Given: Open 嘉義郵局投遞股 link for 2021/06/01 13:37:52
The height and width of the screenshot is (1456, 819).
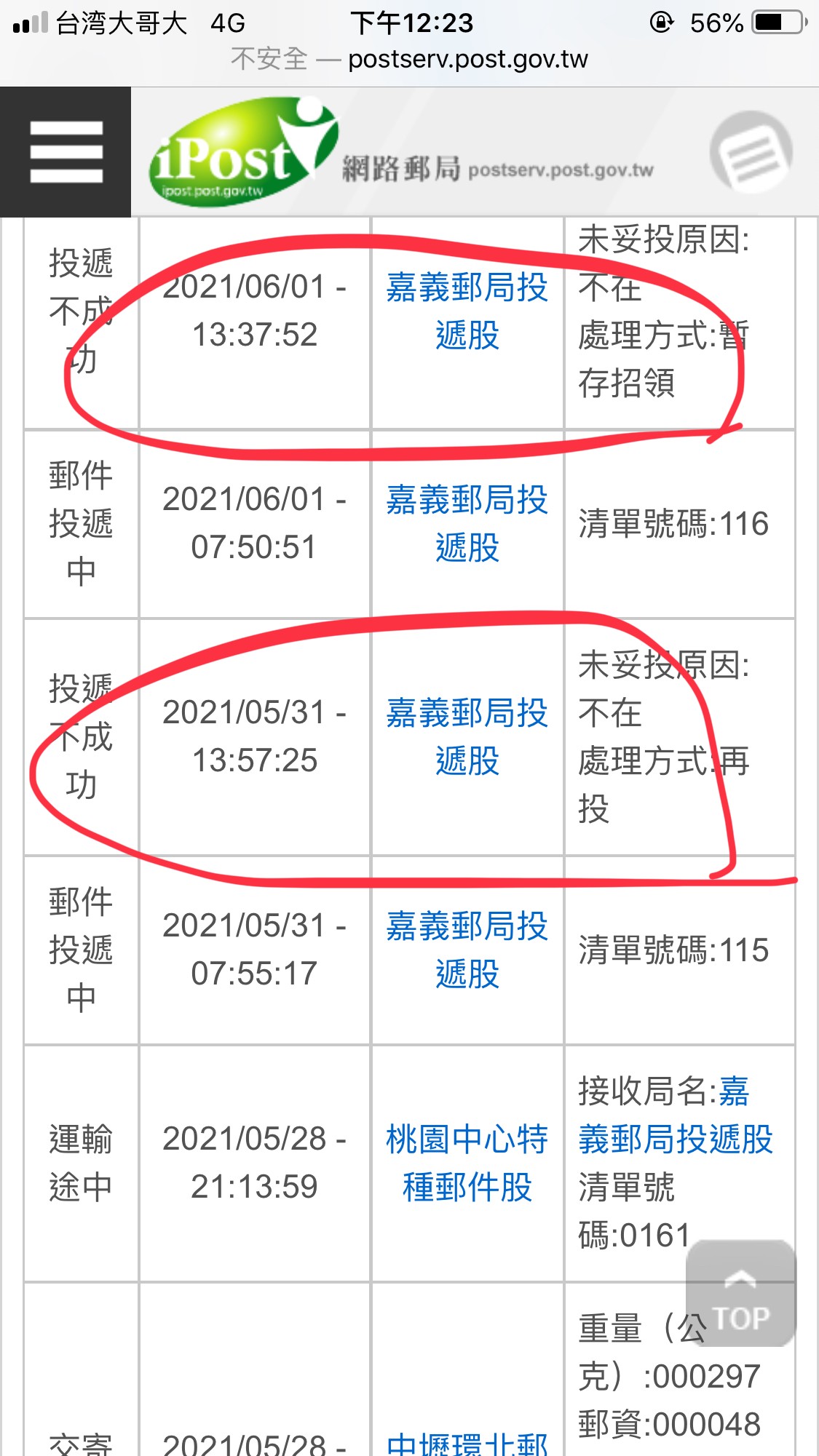Looking at the screenshot, I should (467, 311).
